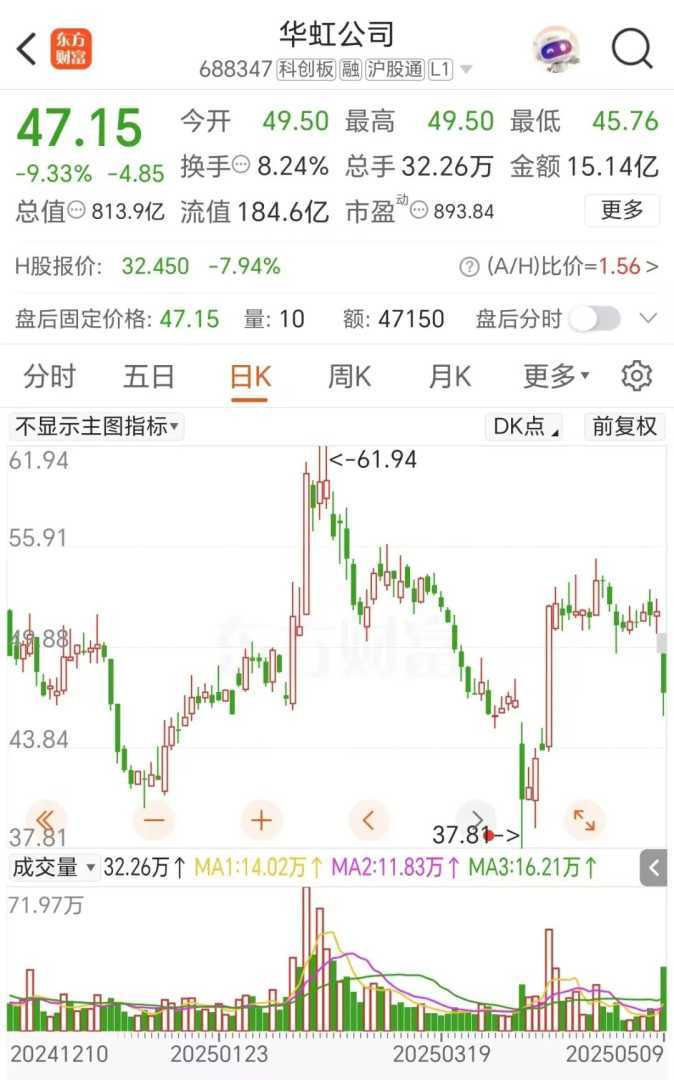This screenshot has width=674, height=1080.
Task: Tap the 更多 button beside 市盈
Action: [622, 210]
